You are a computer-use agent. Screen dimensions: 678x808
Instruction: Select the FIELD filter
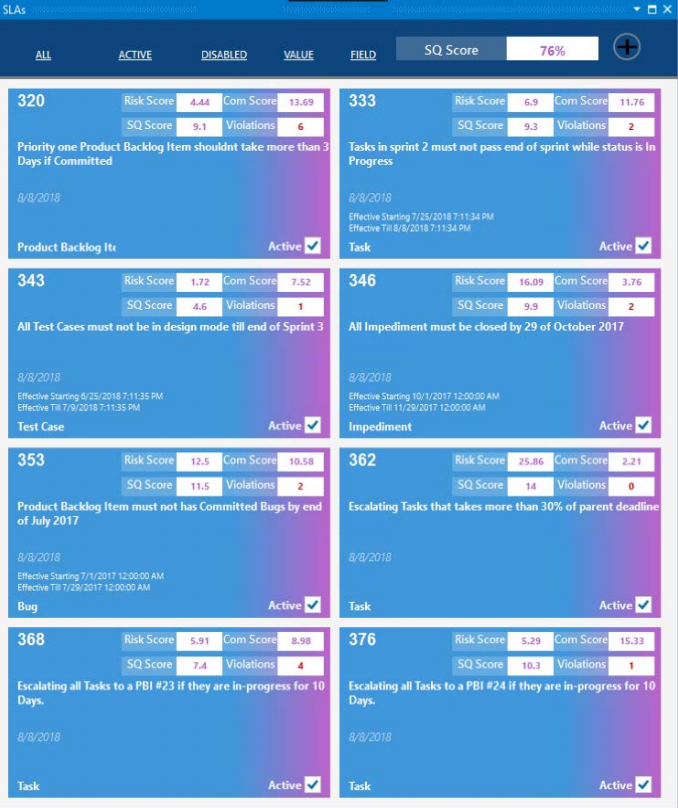click(363, 55)
